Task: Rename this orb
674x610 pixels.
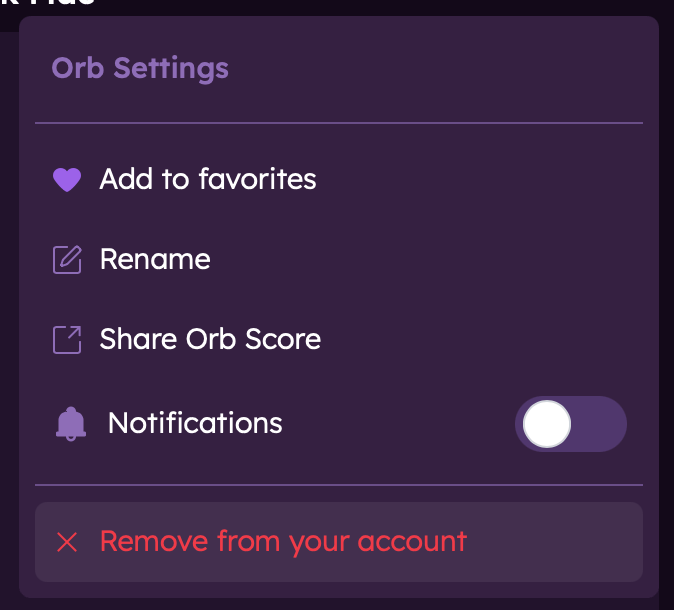Action: pos(154,260)
